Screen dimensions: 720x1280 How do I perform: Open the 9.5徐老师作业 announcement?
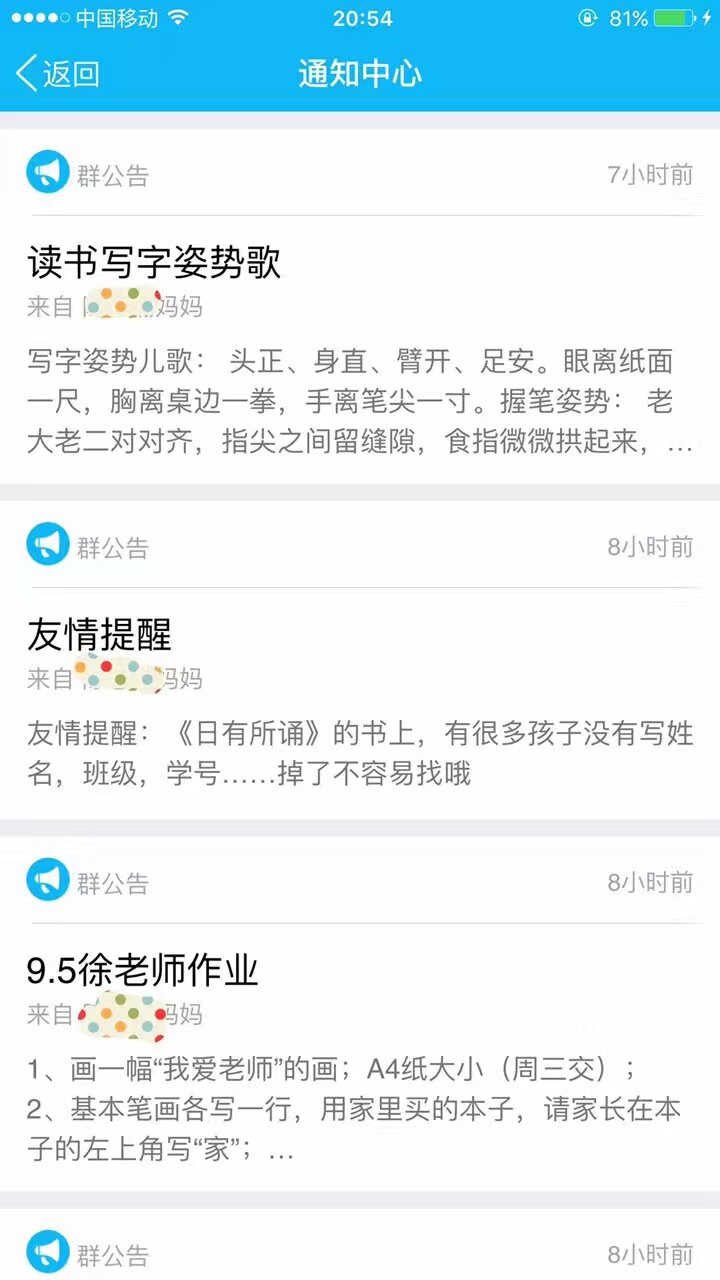[143, 970]
